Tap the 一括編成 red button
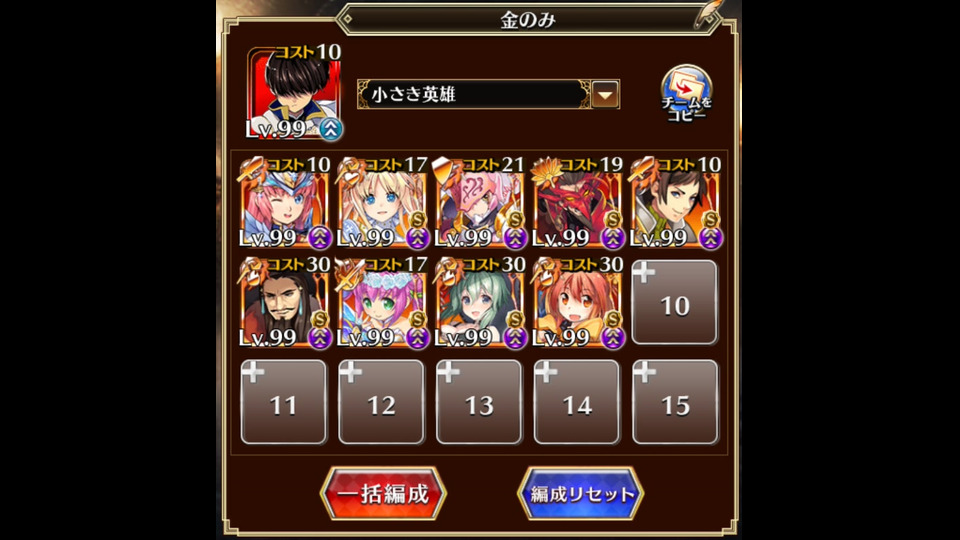Screen dimensions: 960x540 coord(383,494)
